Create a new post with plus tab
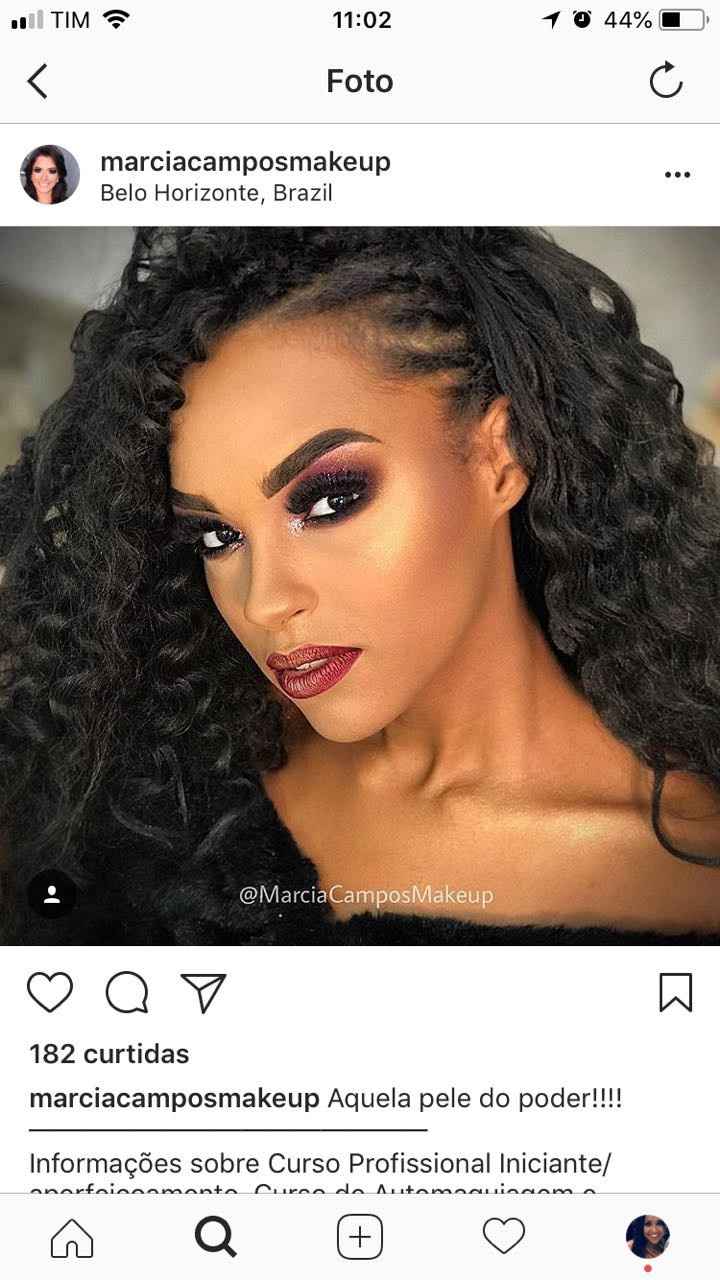Screen dimensions: 720x1280 point(360,1238)
